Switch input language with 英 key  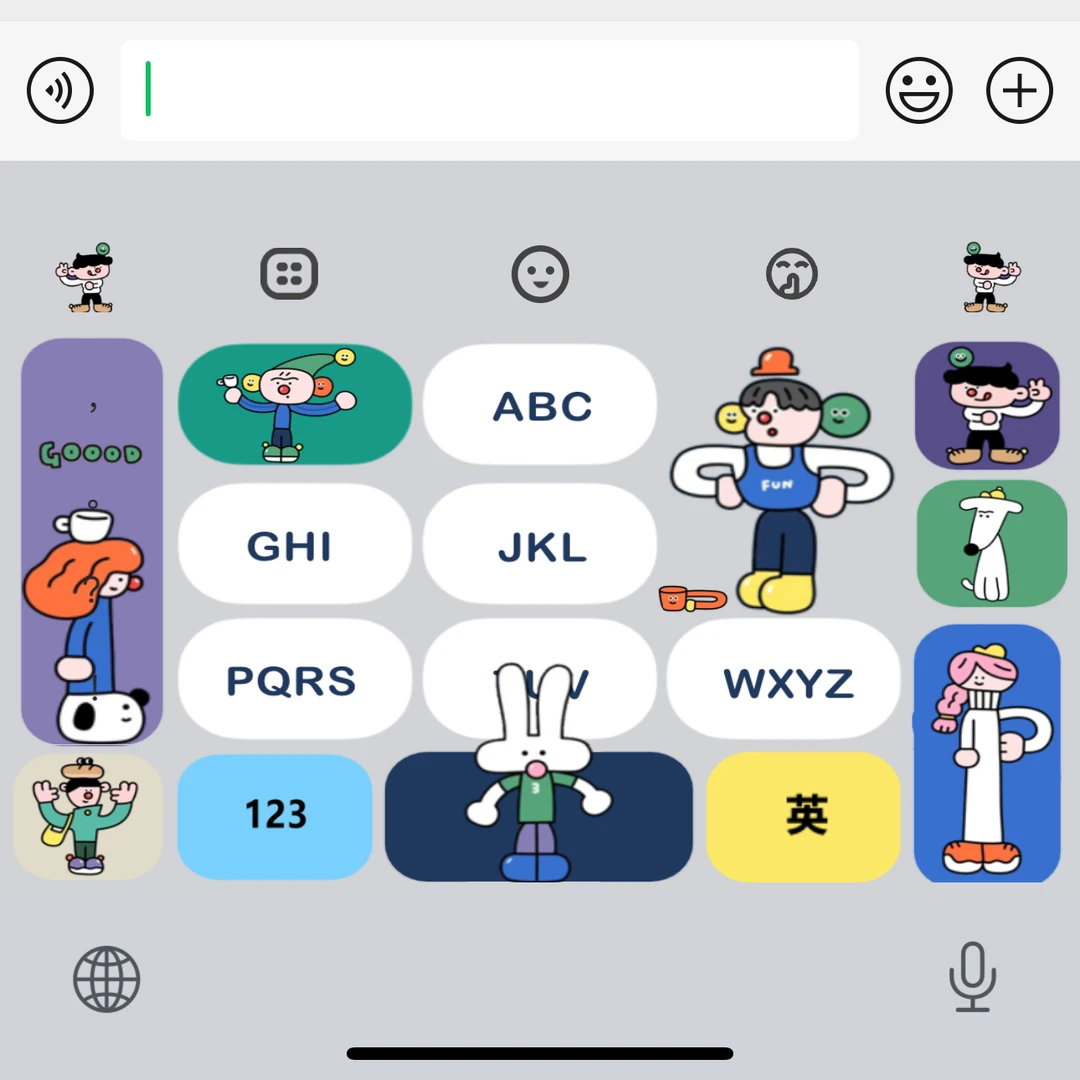804,817
